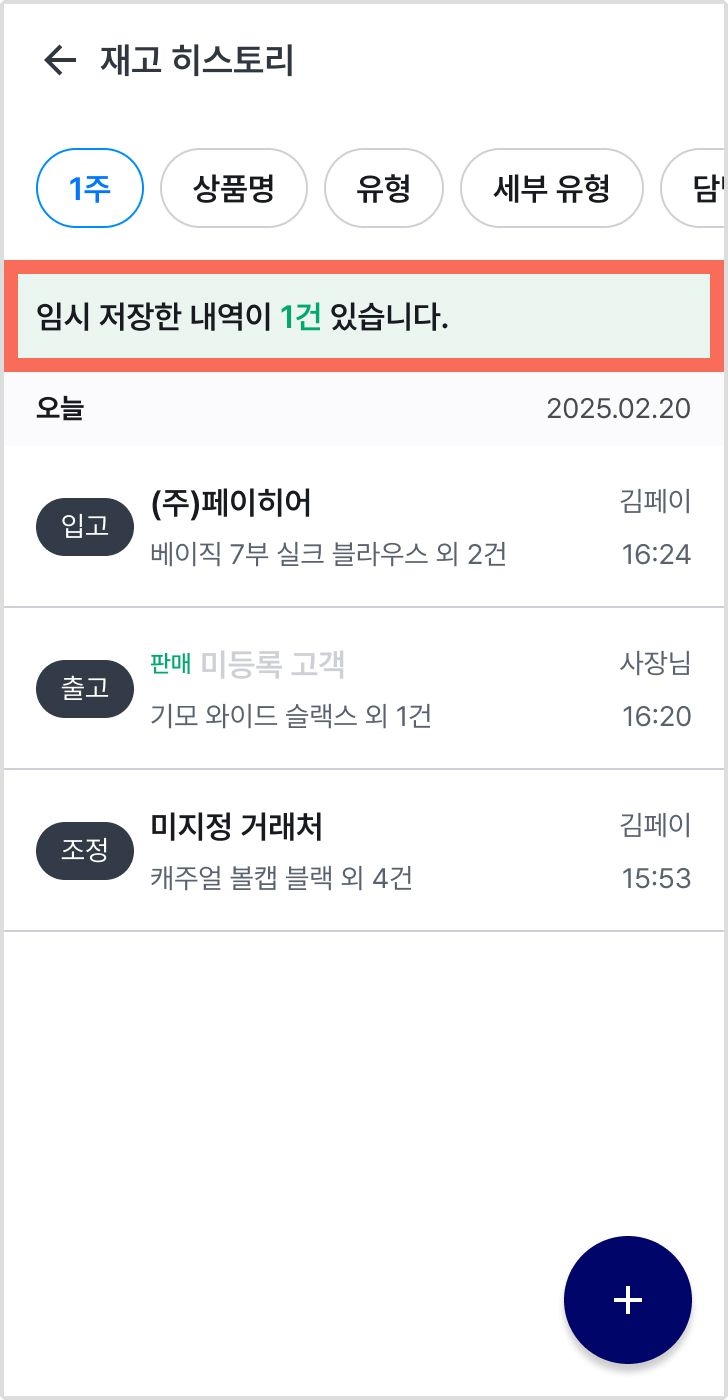The image size is (728, 1400).
Task: Open the 임시 저장한 내역 banner
Action: pos(364,317)
